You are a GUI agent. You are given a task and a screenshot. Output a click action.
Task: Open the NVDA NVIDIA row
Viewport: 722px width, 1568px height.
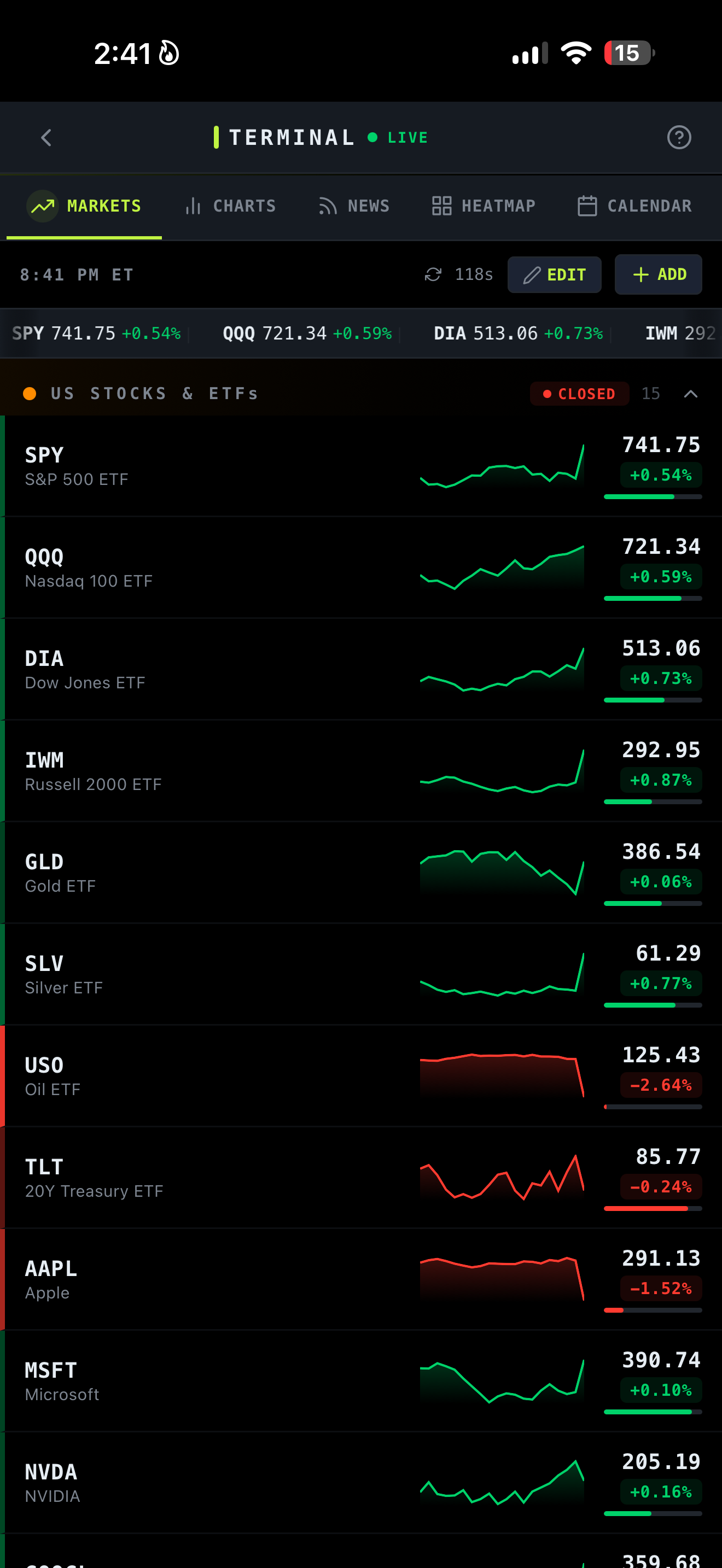pos(361,1483)
